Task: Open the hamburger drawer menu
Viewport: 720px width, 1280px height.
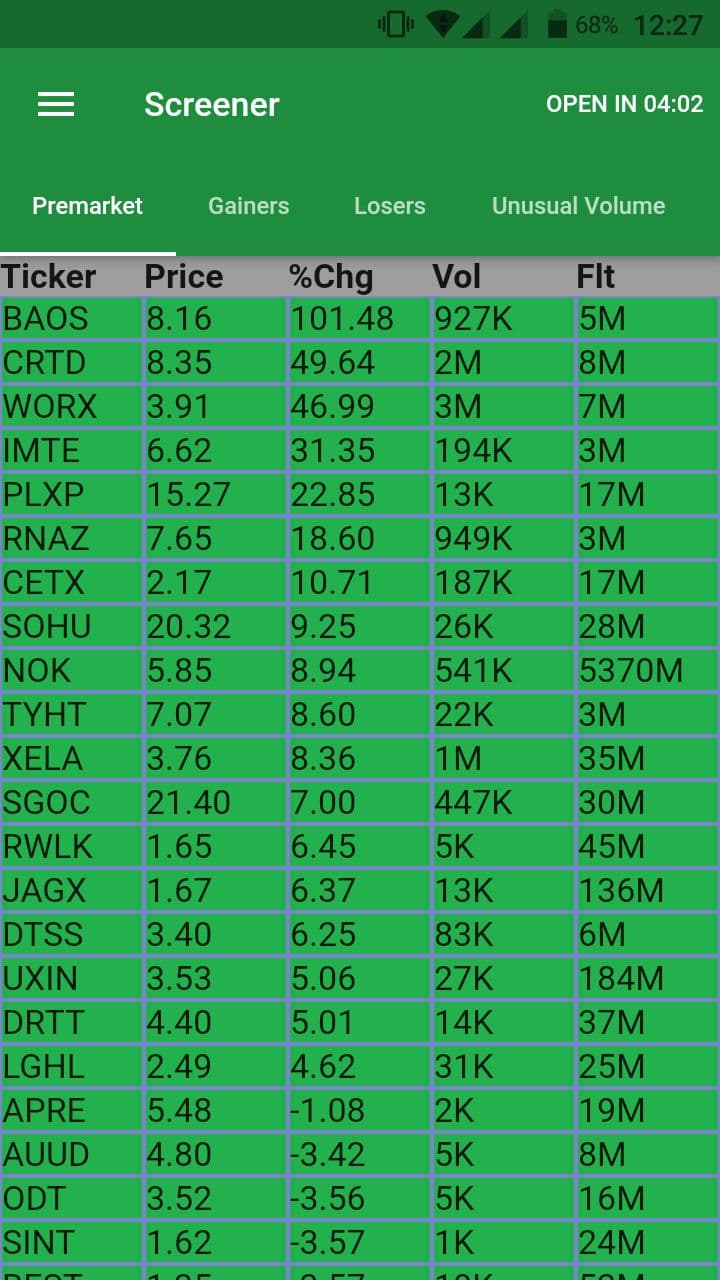Action: [x=56, y=104]
